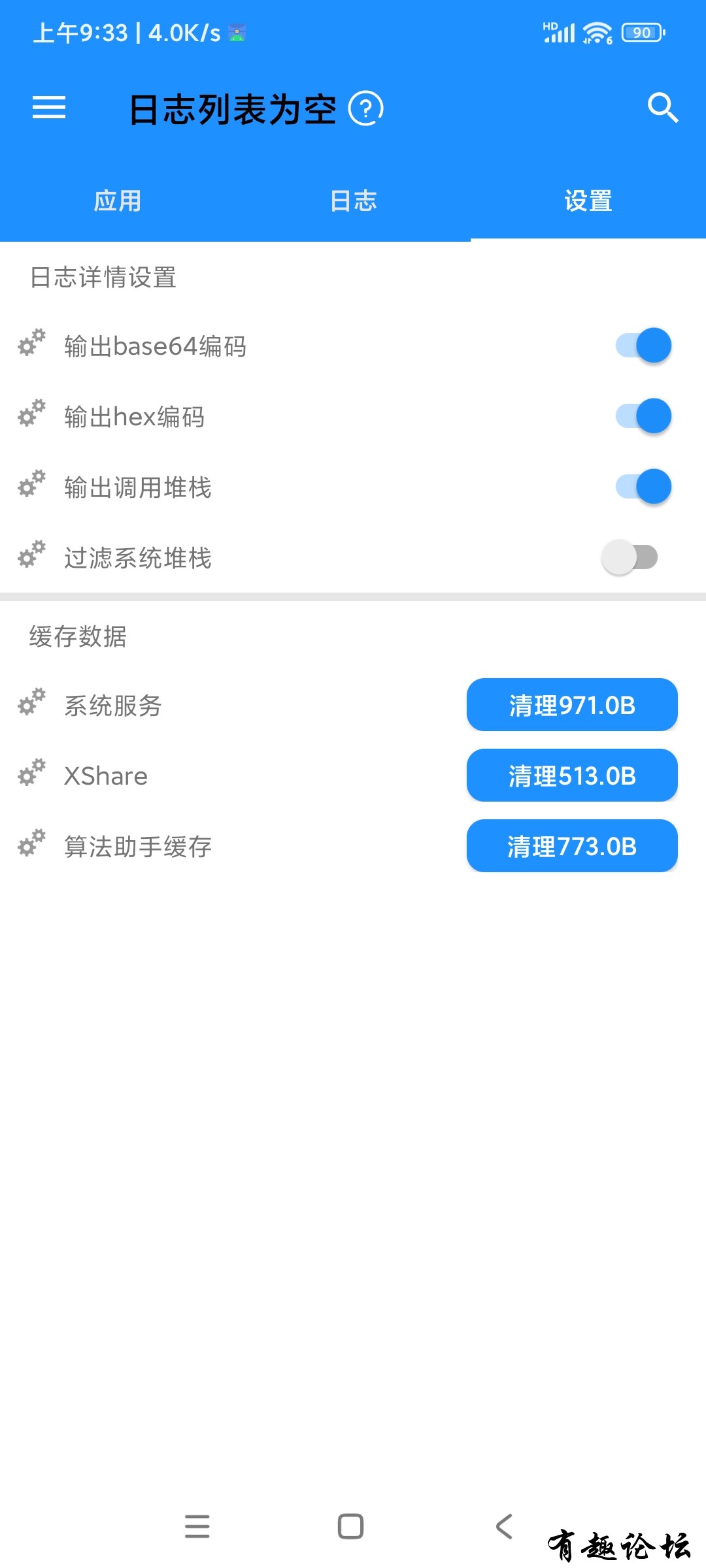Disable 输出base64编码 switch
706x1568 pixels.
643,346
